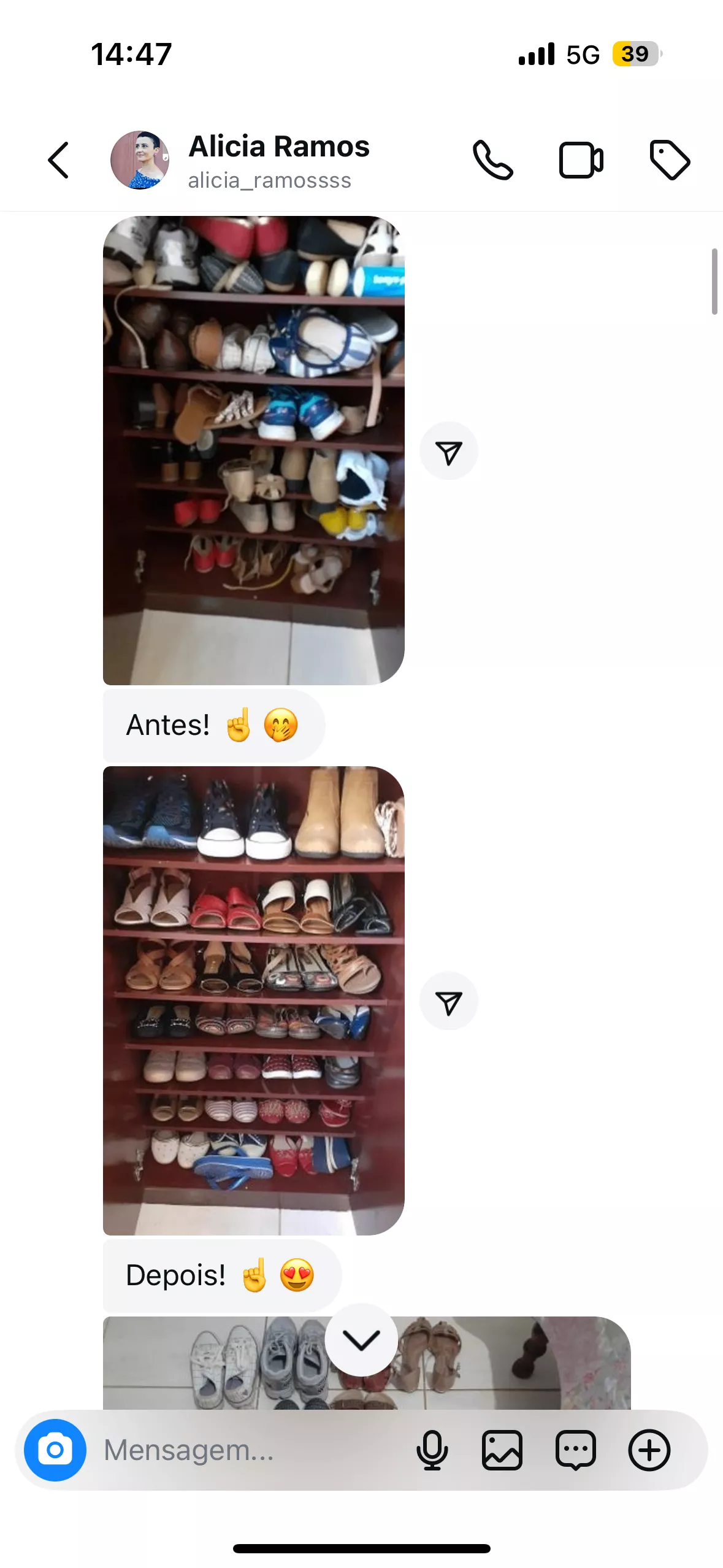Open the shoes-on-the-floor photo at the bottom
Viewport: 723px width, 1568px height.
tap(491, 1365)
